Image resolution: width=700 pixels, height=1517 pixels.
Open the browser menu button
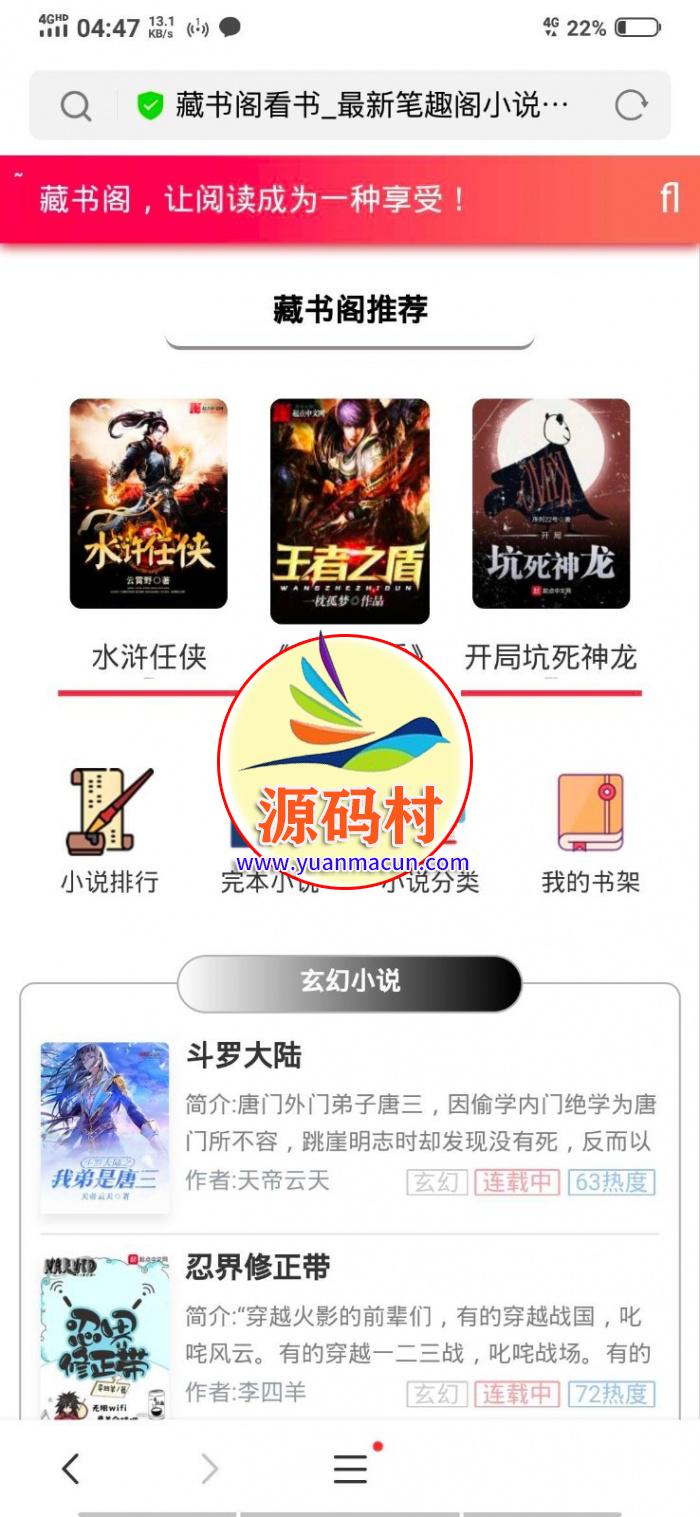(x=350, y=1468)
